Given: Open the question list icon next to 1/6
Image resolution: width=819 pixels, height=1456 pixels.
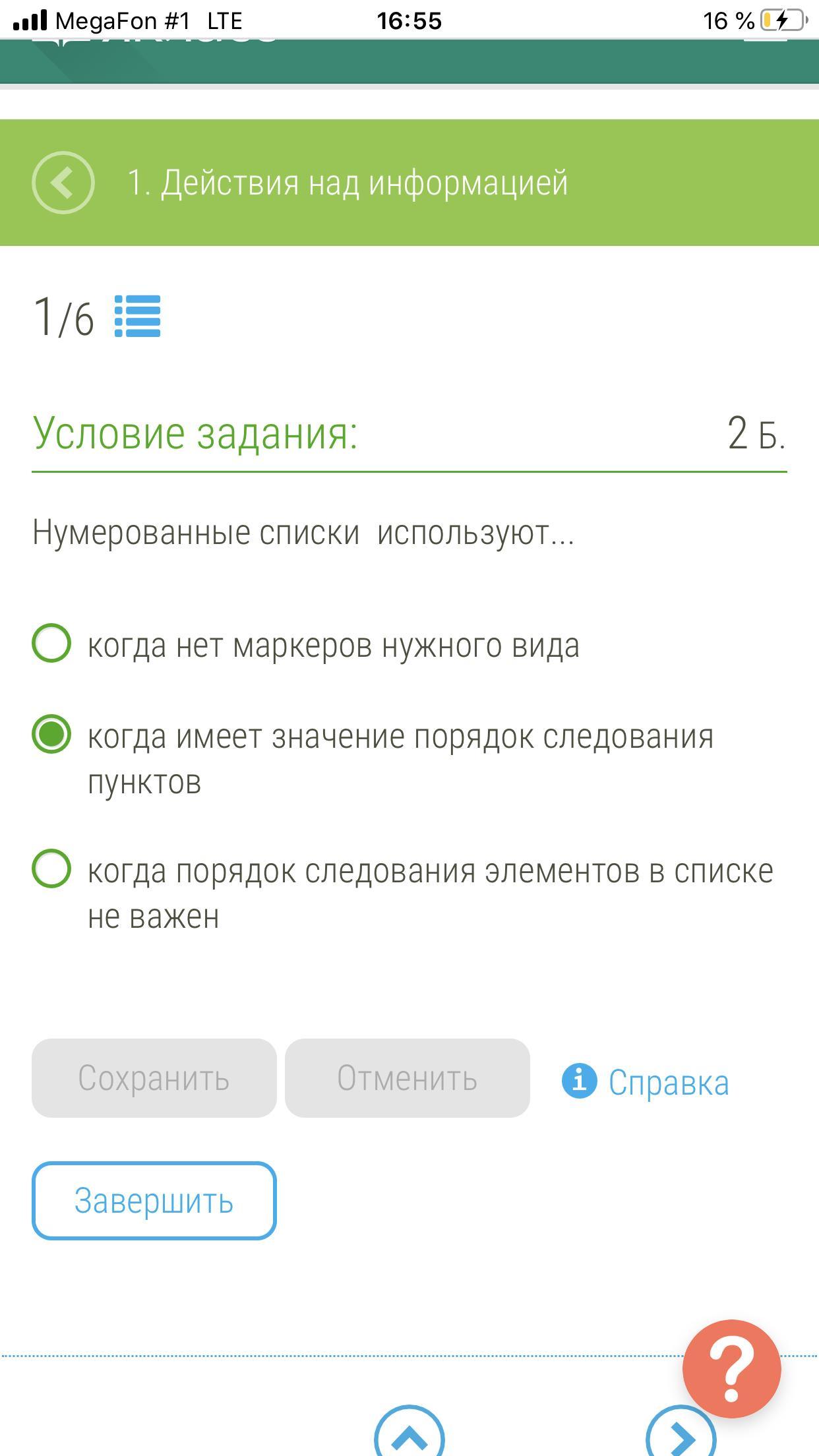Looking at the screenshot, I should pyautogui.click(x=138, y=317).
